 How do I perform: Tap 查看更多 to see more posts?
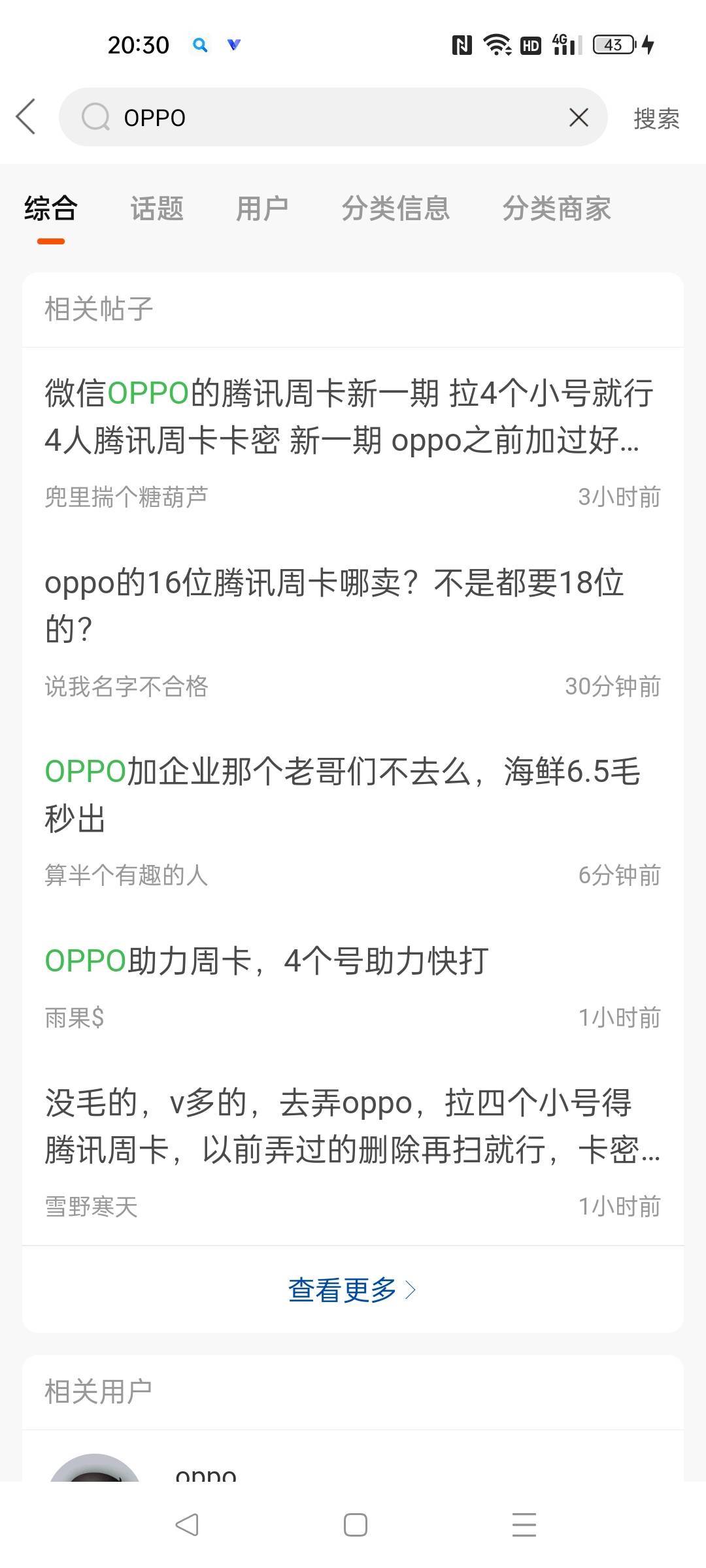353,1290
